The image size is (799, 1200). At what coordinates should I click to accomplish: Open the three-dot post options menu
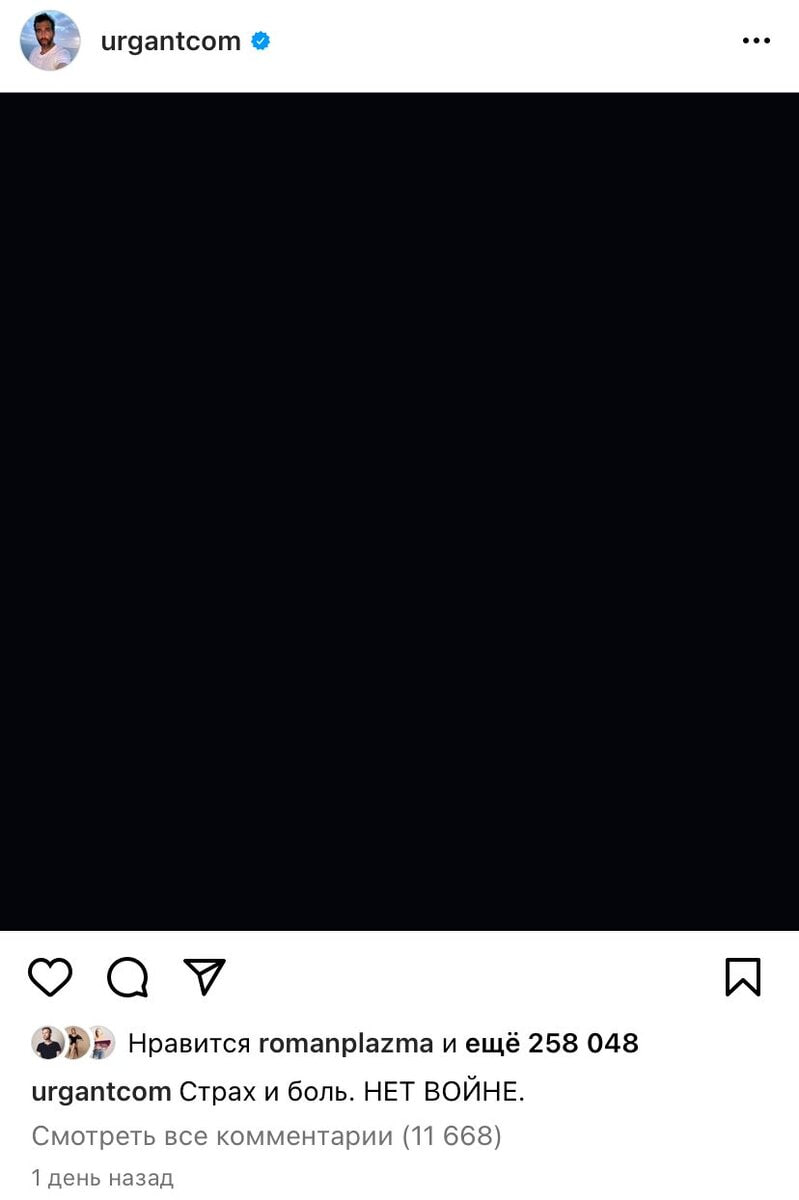(756, 41)
